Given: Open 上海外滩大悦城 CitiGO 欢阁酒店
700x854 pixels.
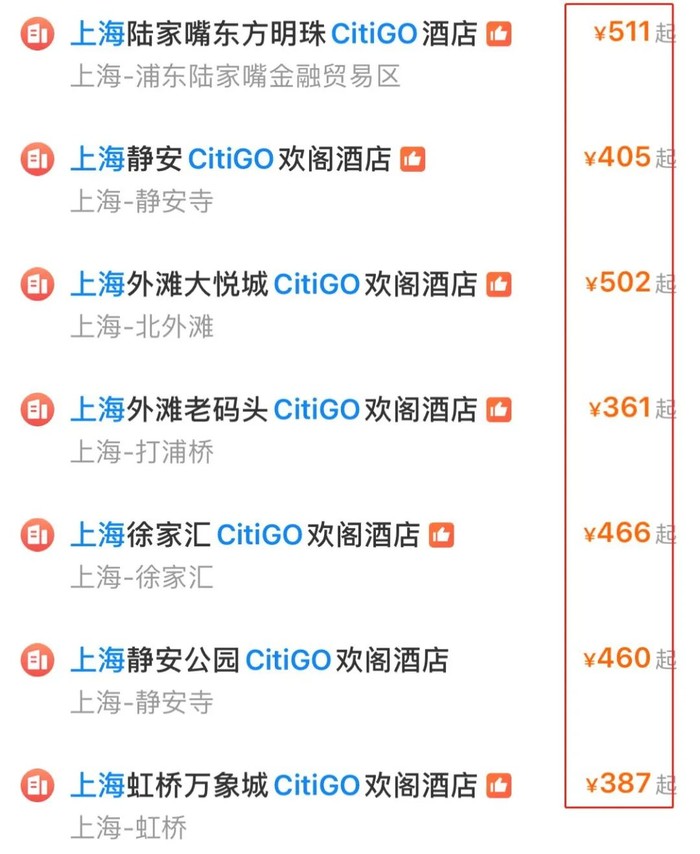Looking at the screenshot, I should pos(273,284).
